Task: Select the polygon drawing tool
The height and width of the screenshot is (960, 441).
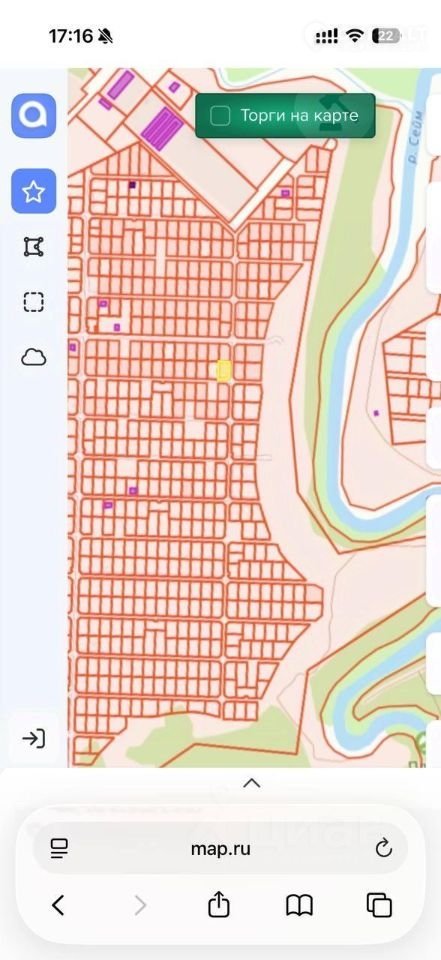Action: point(33,246)
